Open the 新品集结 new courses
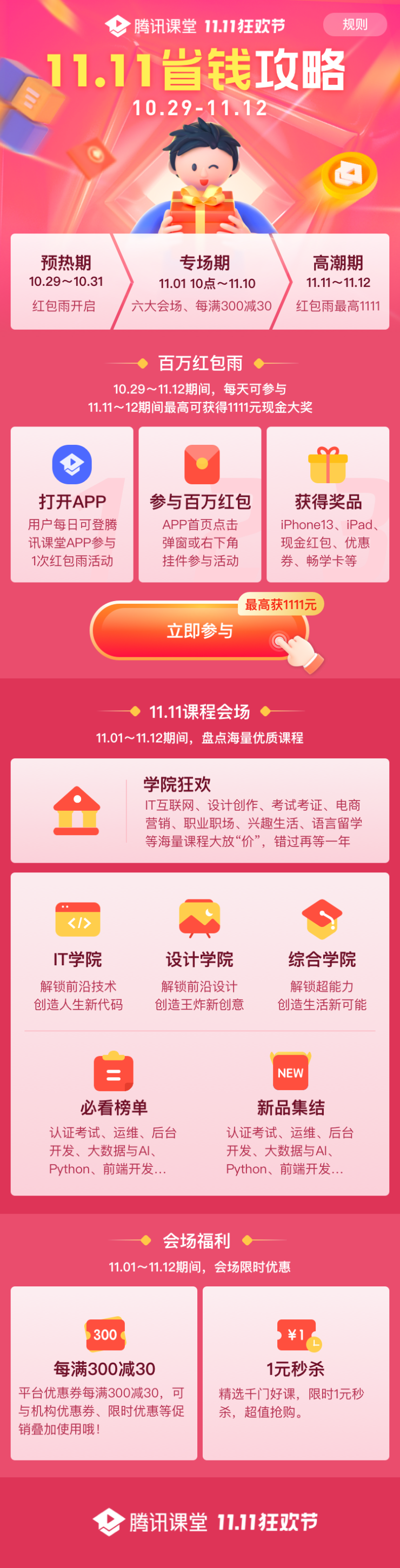Screen dimensions: 400x1568 point(290,1112)
